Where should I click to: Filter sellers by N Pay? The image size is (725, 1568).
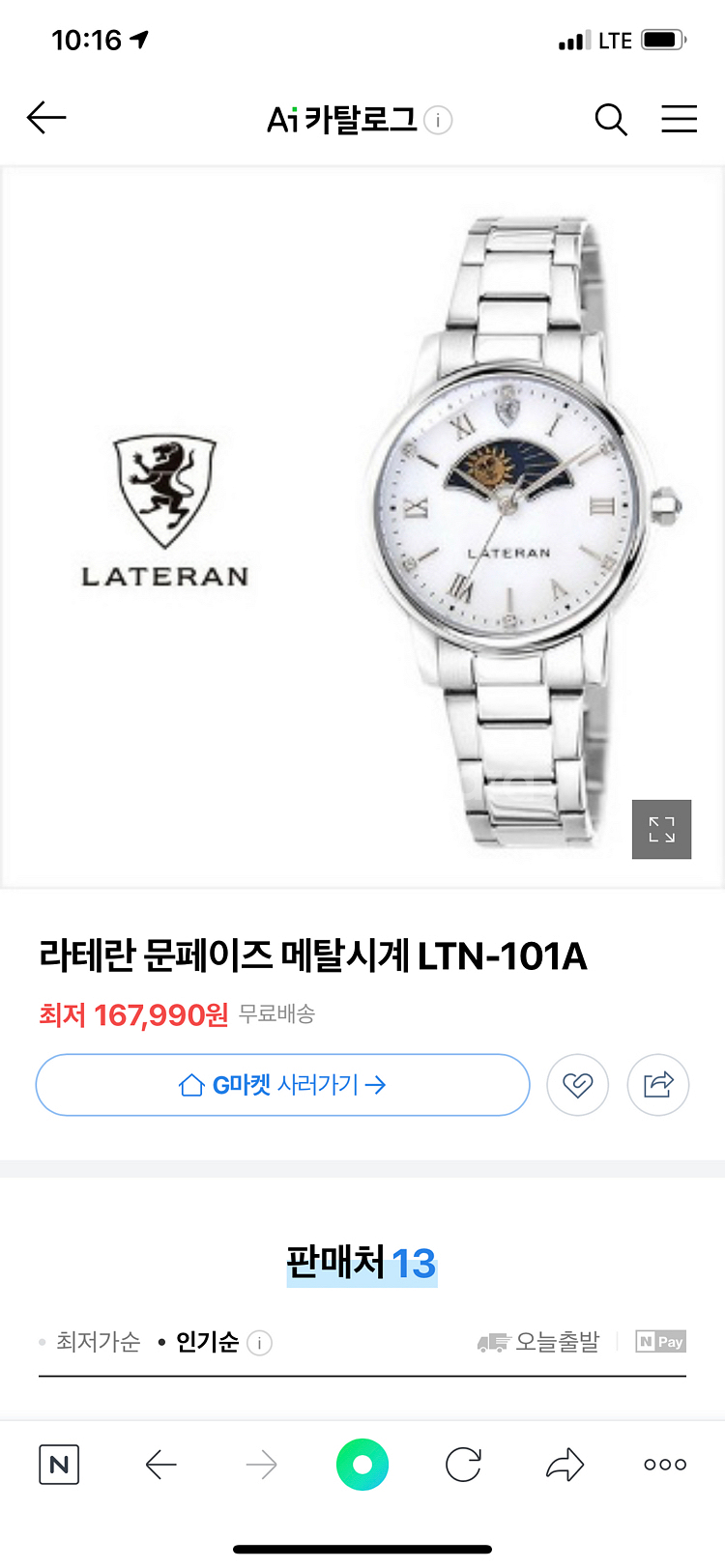click(x=661, y=1342)
